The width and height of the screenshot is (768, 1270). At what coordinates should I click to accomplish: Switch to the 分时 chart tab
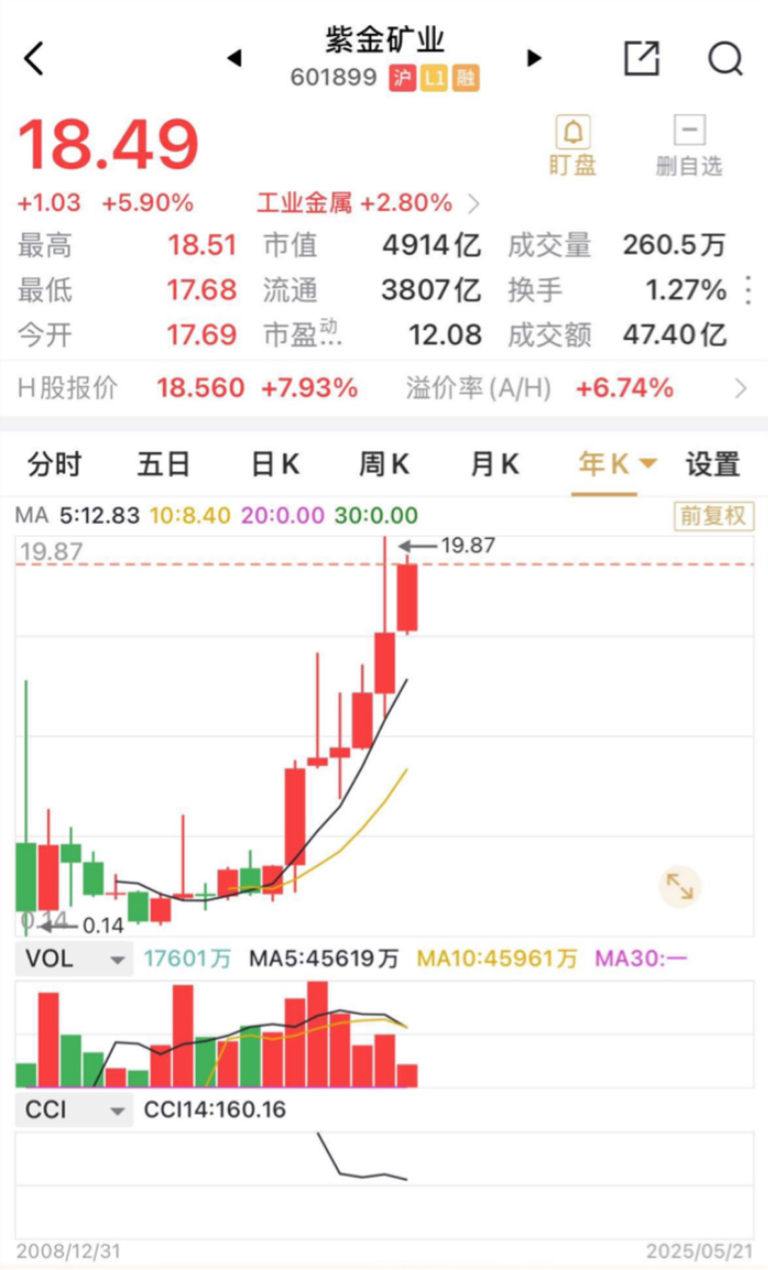(x=55, y=464)
